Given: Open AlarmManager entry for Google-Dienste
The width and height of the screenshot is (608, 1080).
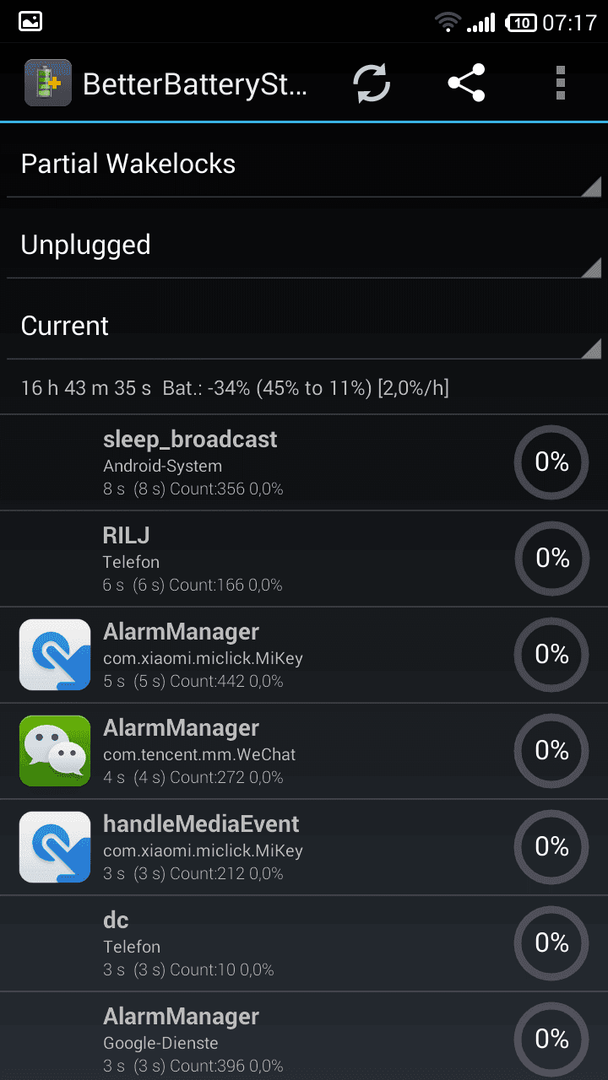Looking at the screenshot, I should coord(304,1036).
